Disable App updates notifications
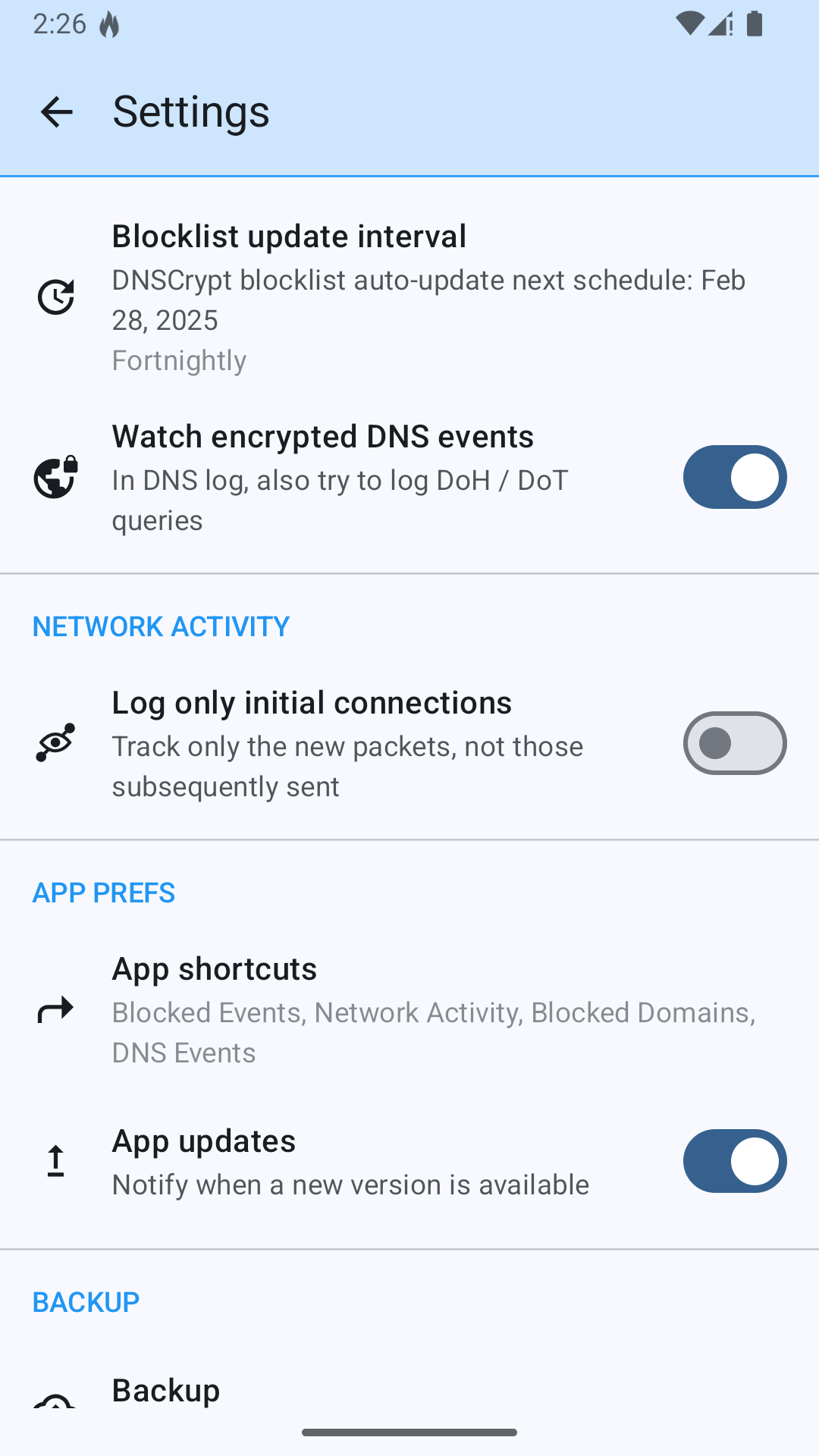The height and width of the screenshot is (1456, 819). coord(734,1161)
